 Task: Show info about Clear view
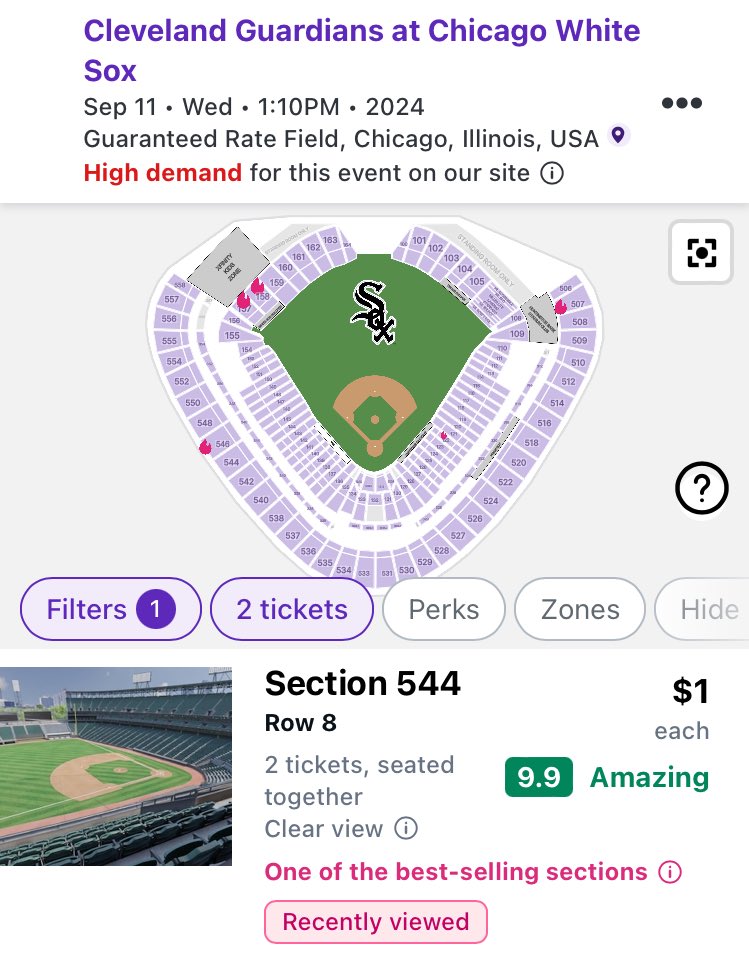406,829
